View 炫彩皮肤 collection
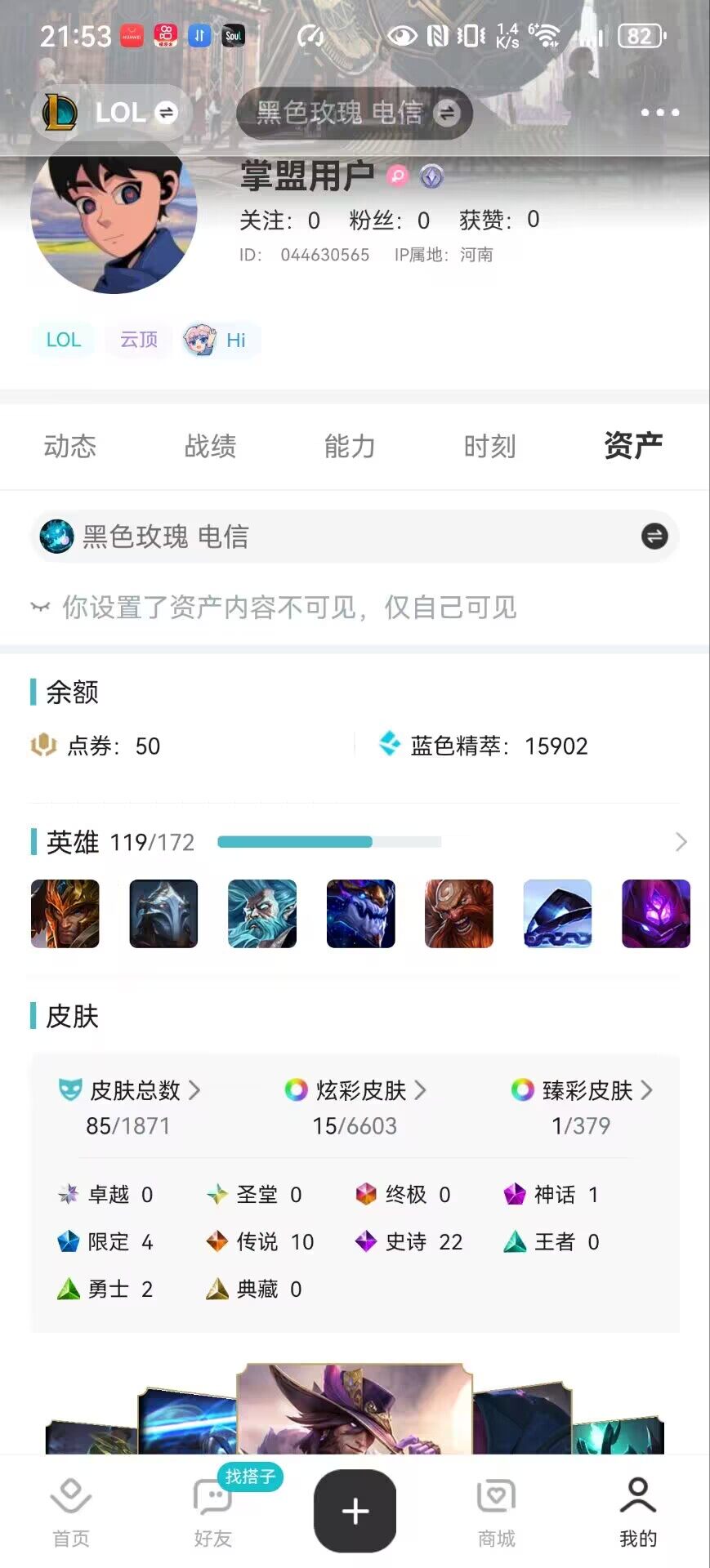The height and width of the screenshot is (1568, 710). point(355,1090)
